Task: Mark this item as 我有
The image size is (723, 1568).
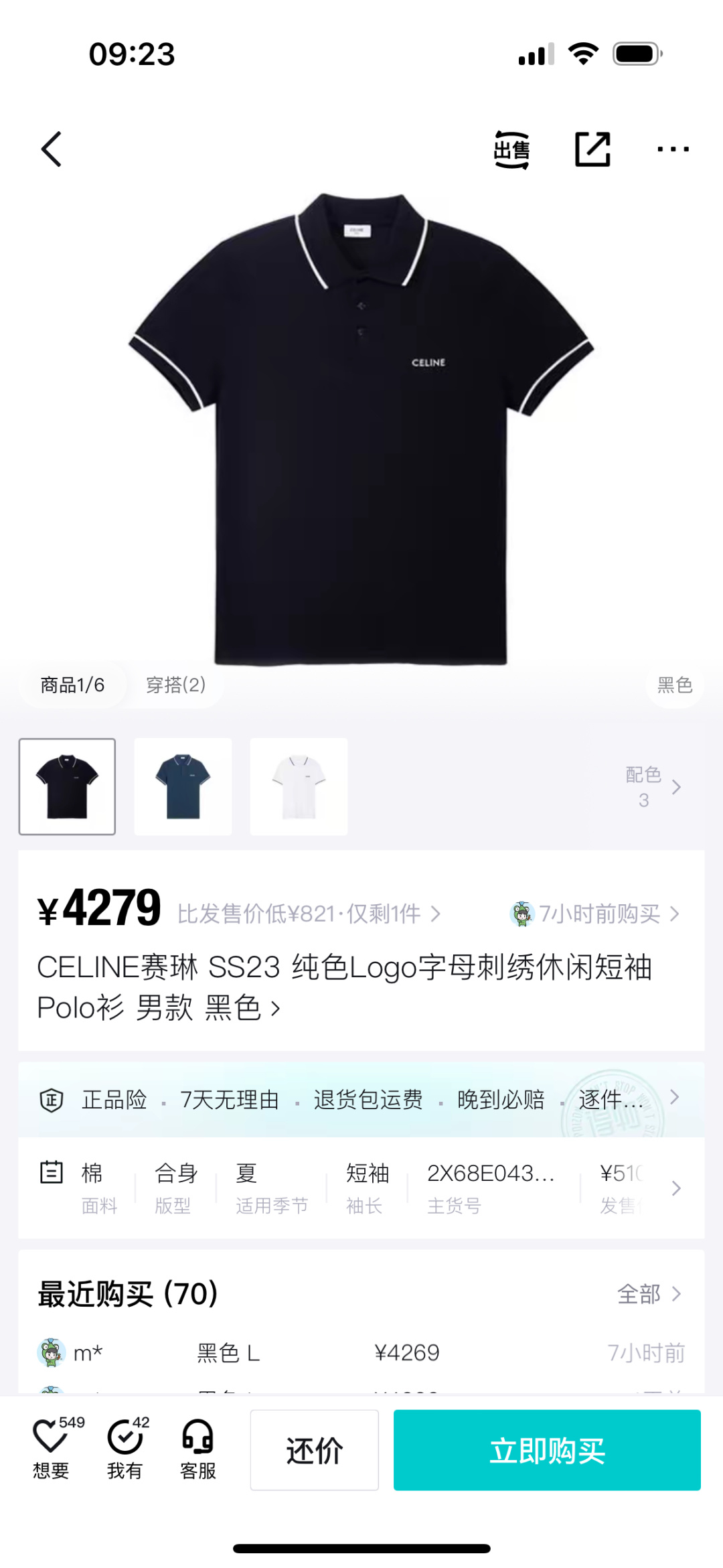Action: click(x=125, y=1449)
